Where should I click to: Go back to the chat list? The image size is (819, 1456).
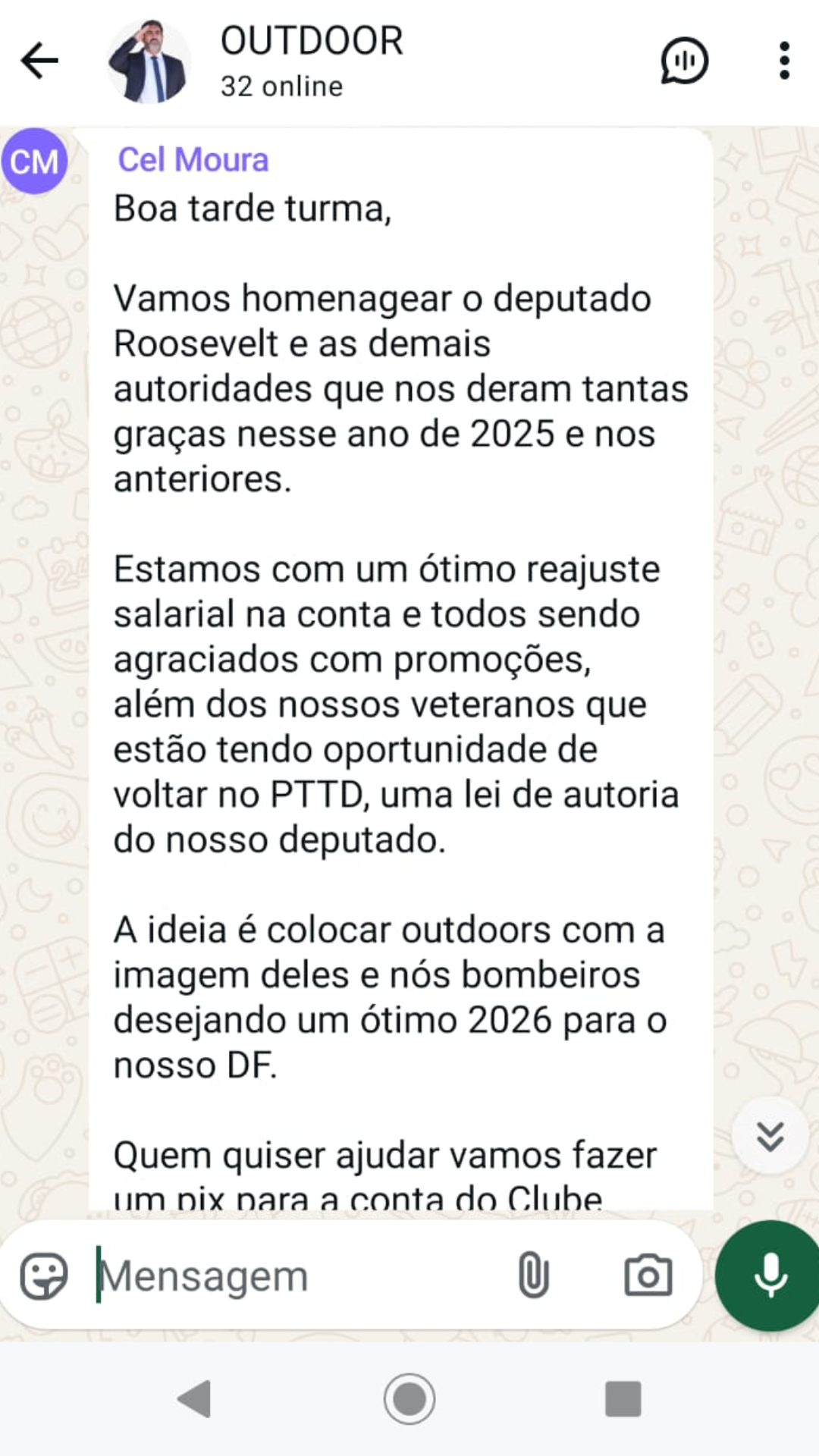[39, 61]
